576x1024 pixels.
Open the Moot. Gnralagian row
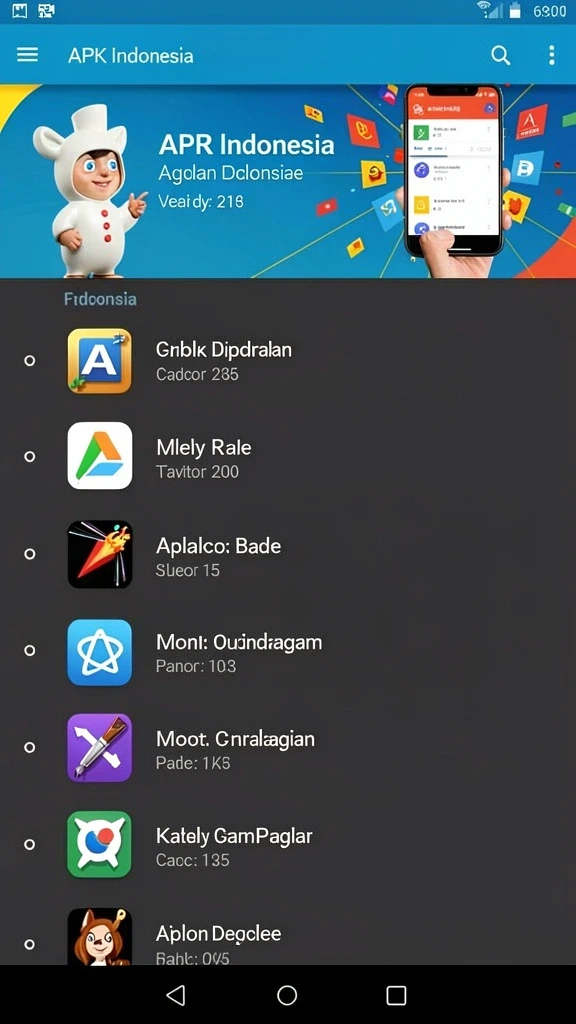(288, 748)
